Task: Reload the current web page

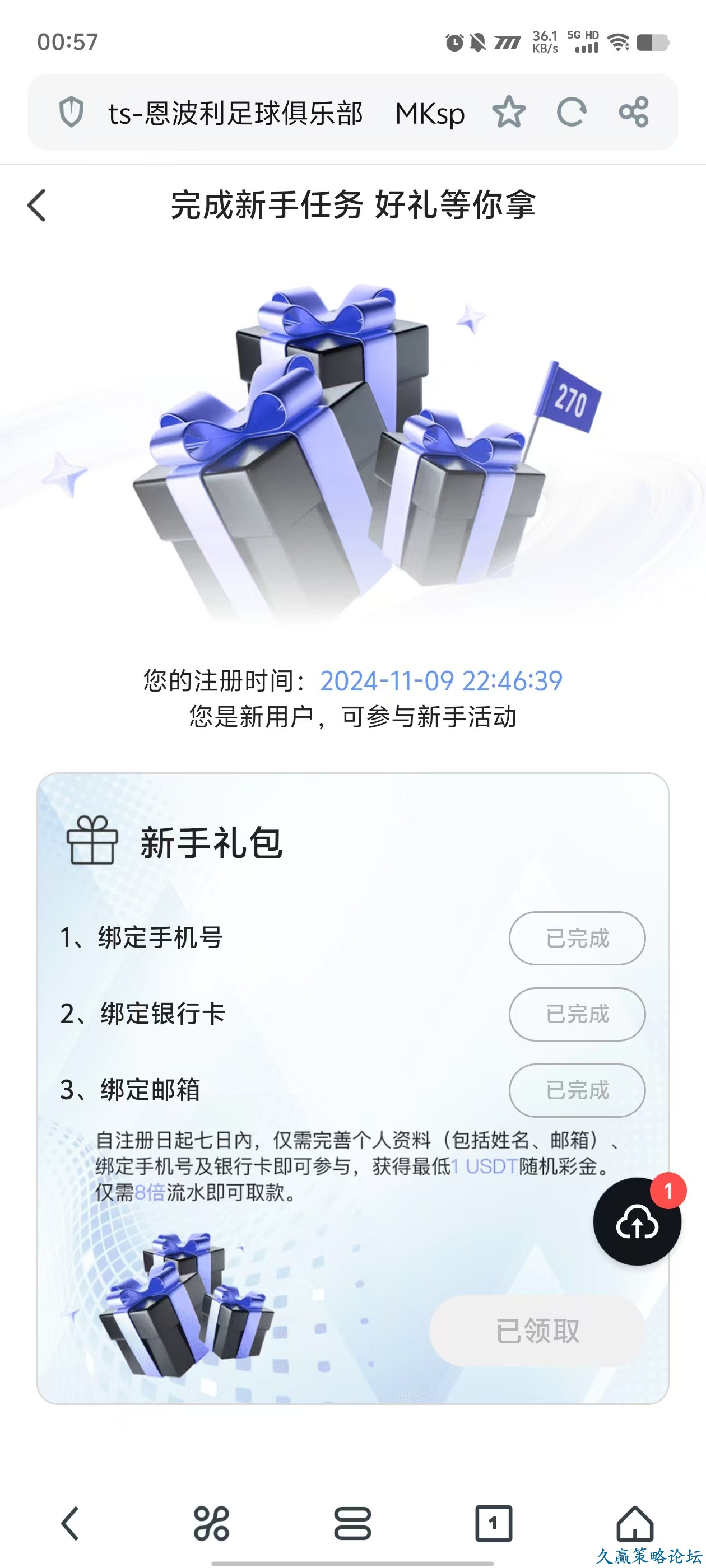Action: [572, 112]
